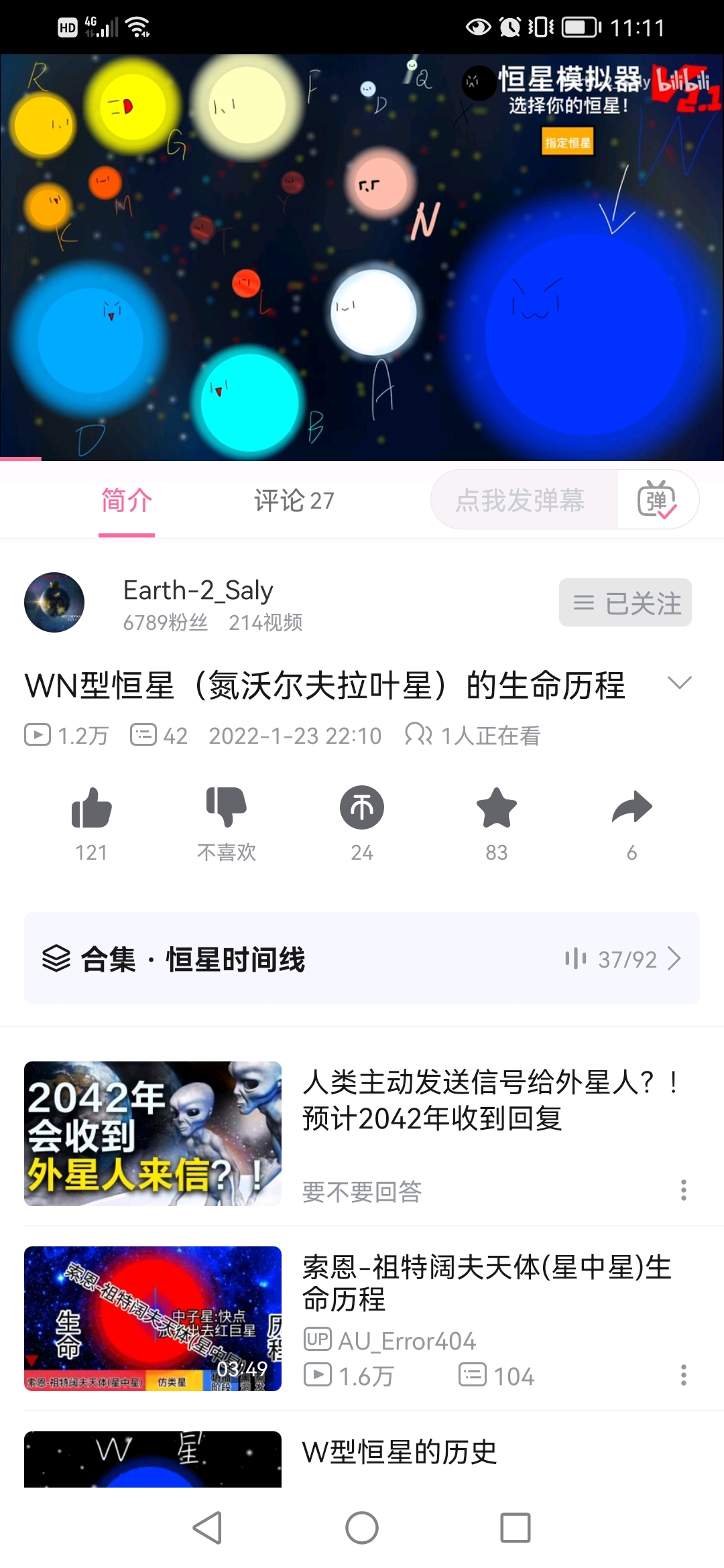This screenshot has width=724, height=1568.
Task: Favorite the video with the star
Action: (x=497, y=807)
